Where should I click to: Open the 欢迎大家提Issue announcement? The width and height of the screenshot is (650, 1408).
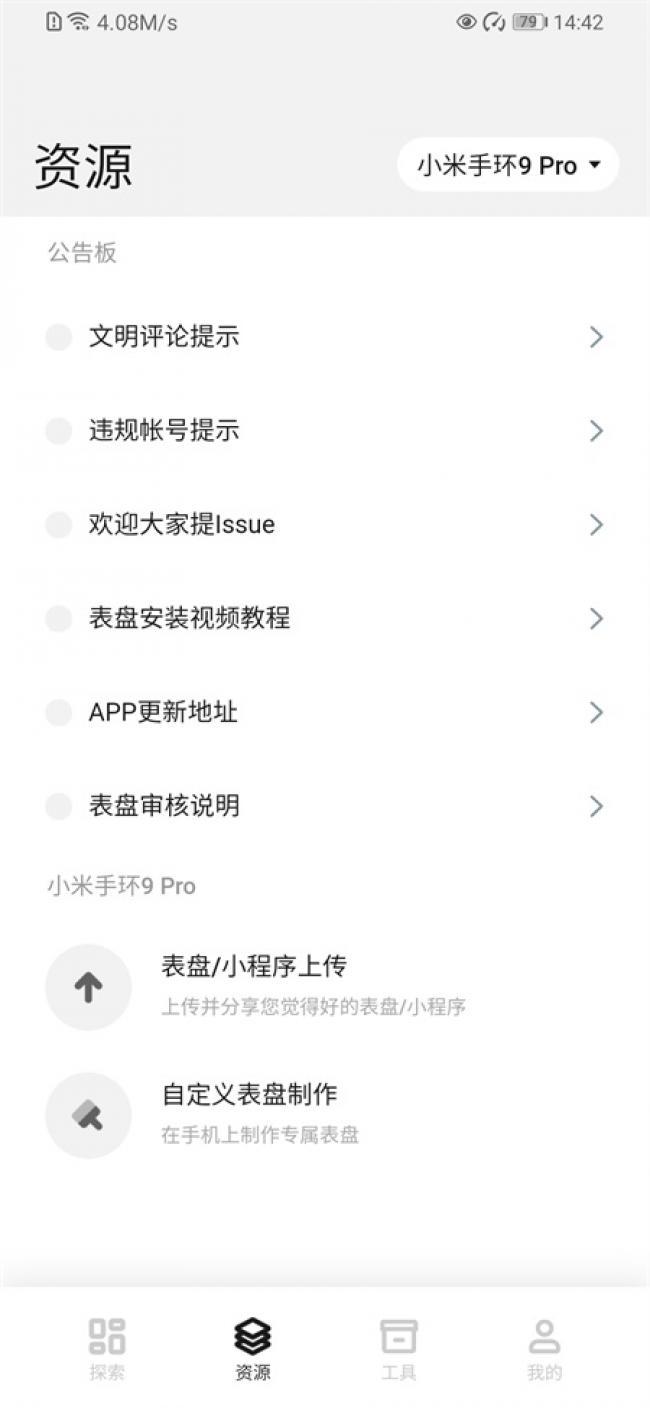click(x=325, y=525)
